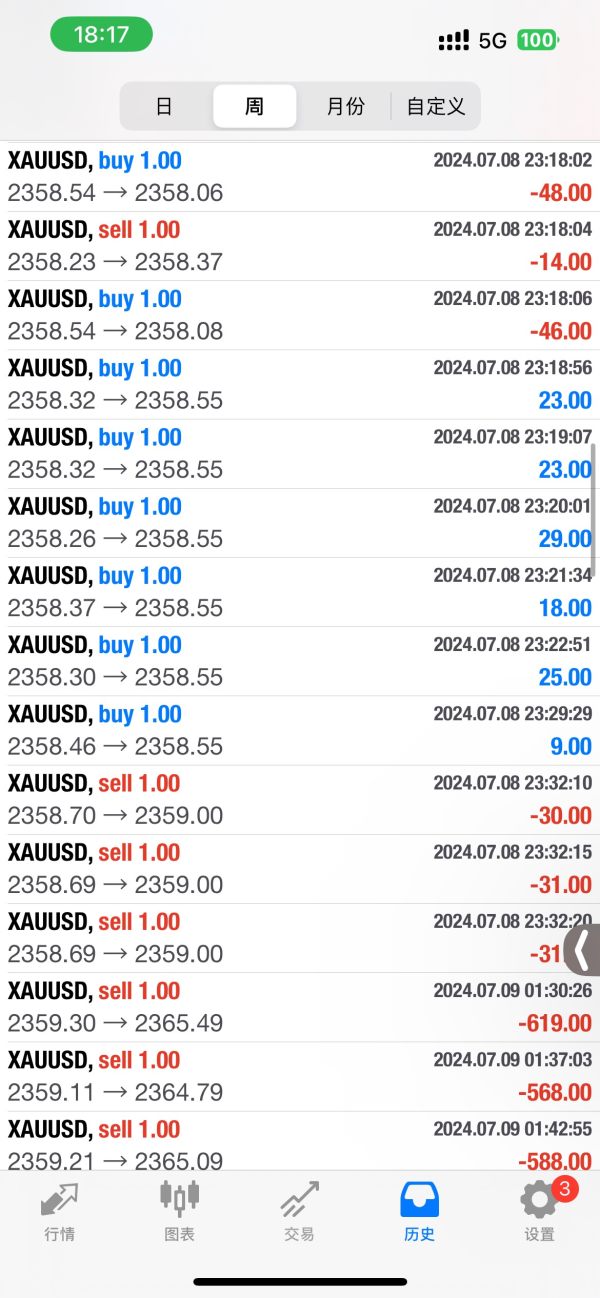The height and width of the screenshot is (1298, 600).
Task: Choose the 自定义 custom period
Action: [435, 106]
